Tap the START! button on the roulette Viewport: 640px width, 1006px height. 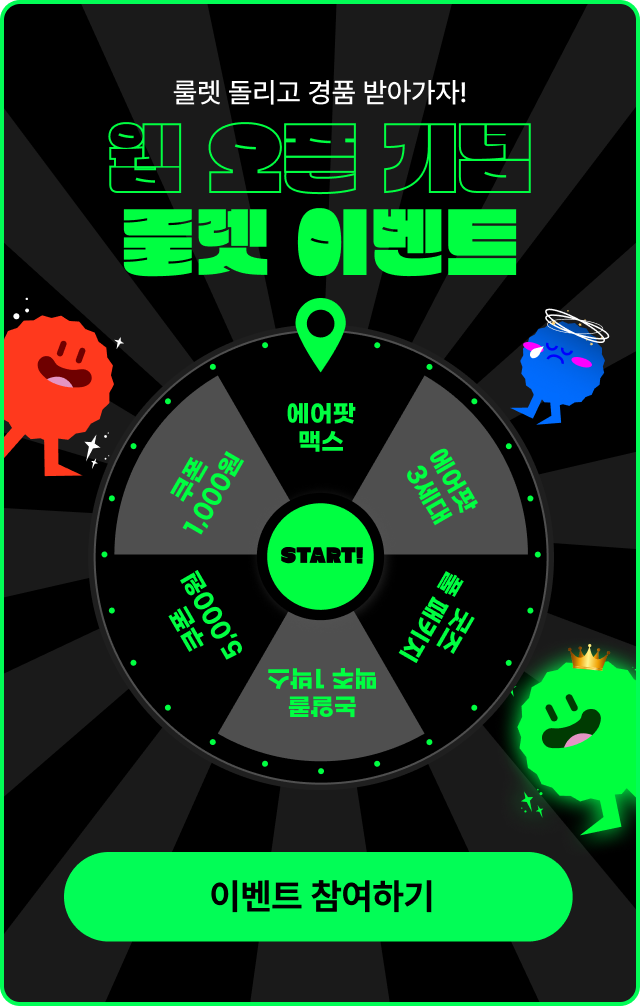point(321,556)
